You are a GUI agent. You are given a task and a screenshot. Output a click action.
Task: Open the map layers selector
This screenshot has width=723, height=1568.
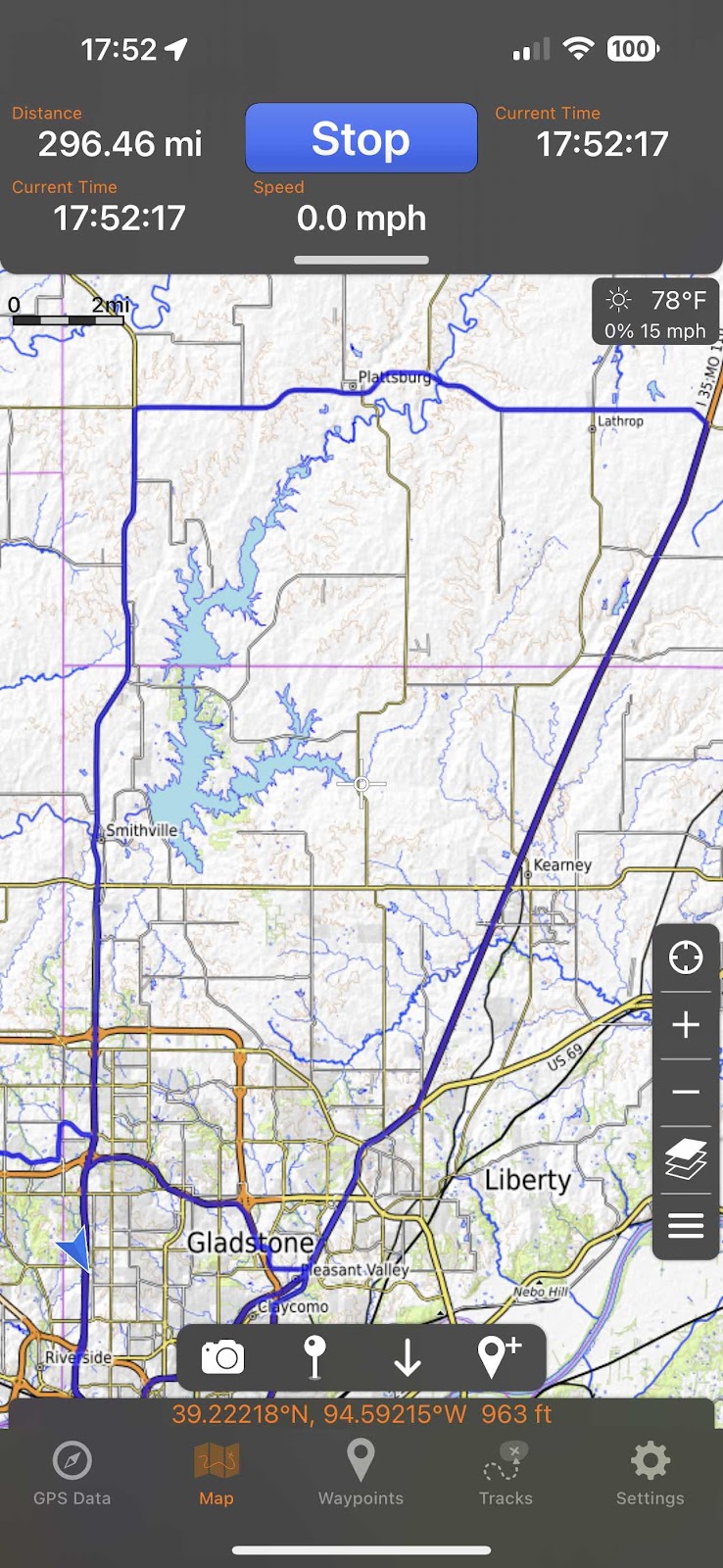(686, 1159)
